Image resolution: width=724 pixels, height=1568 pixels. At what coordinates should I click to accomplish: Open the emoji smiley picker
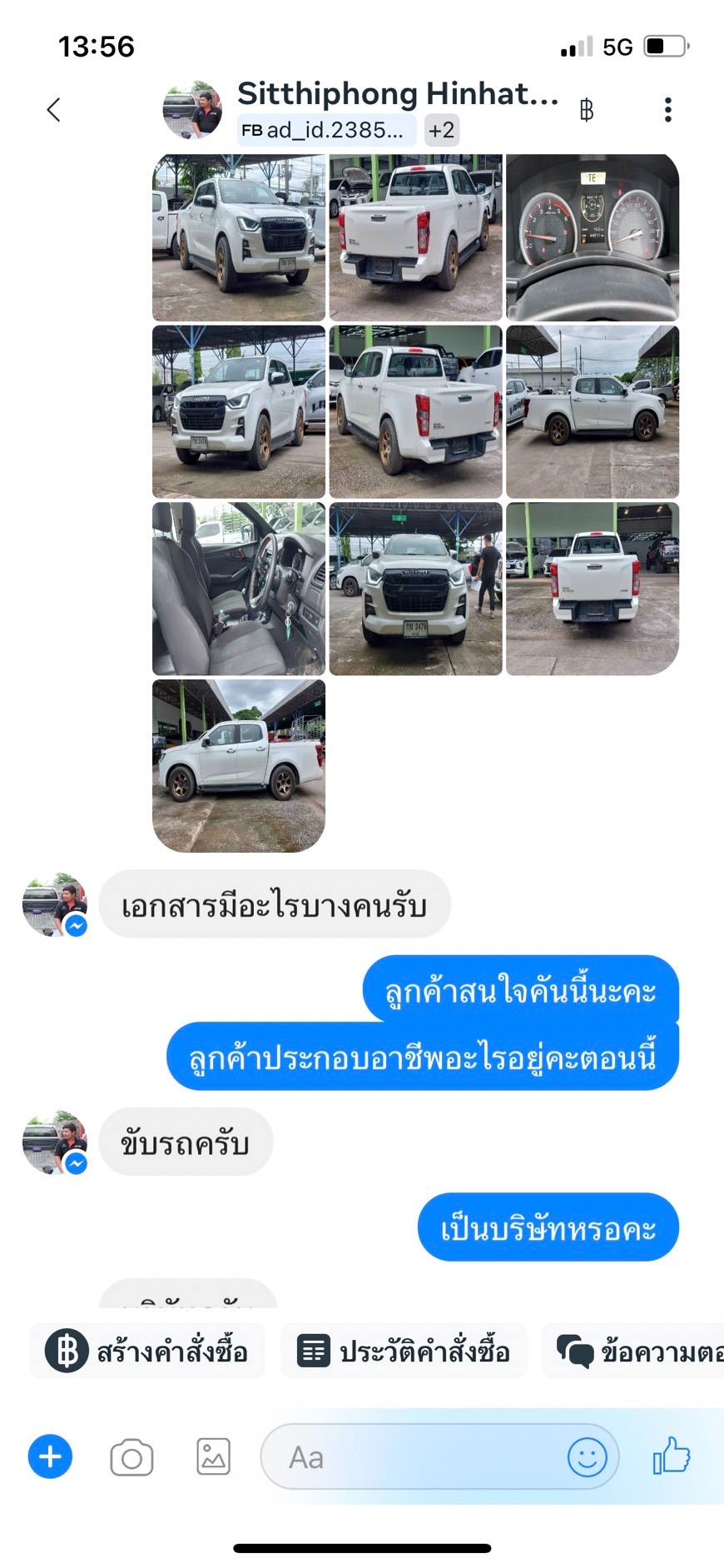pyautogui.click(x=587, y=1457)
